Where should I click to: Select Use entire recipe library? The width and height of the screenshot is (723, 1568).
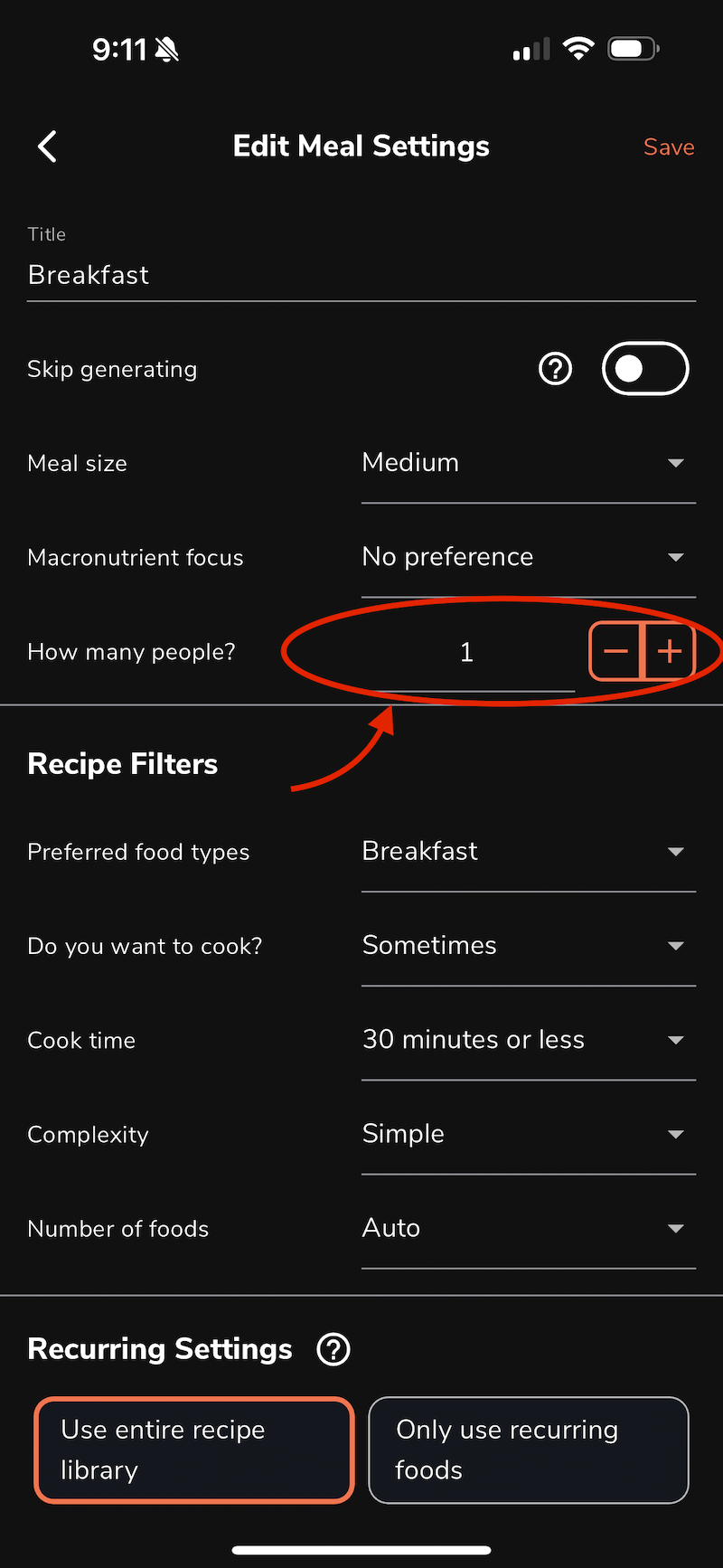[193, 1450]
